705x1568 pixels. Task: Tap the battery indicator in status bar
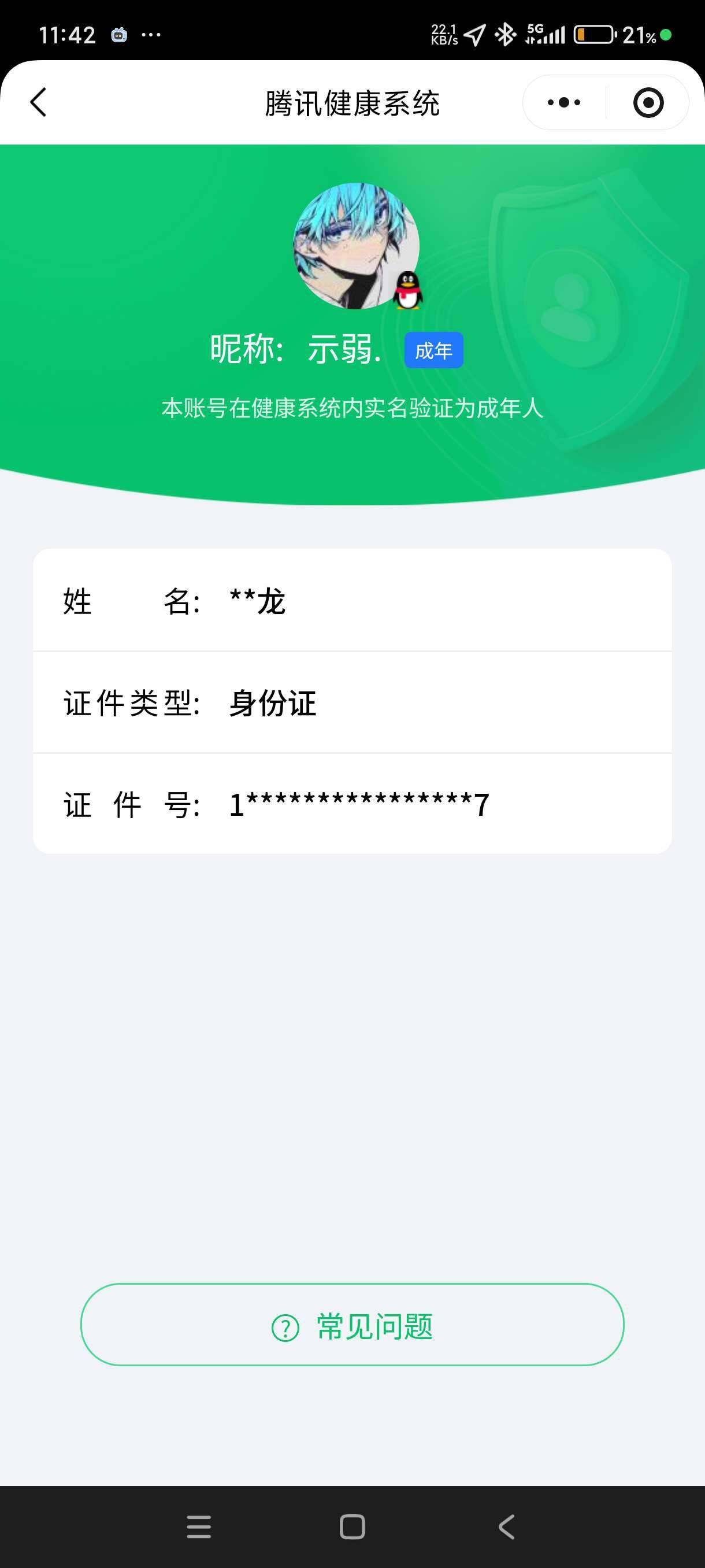tap(592, 35)
